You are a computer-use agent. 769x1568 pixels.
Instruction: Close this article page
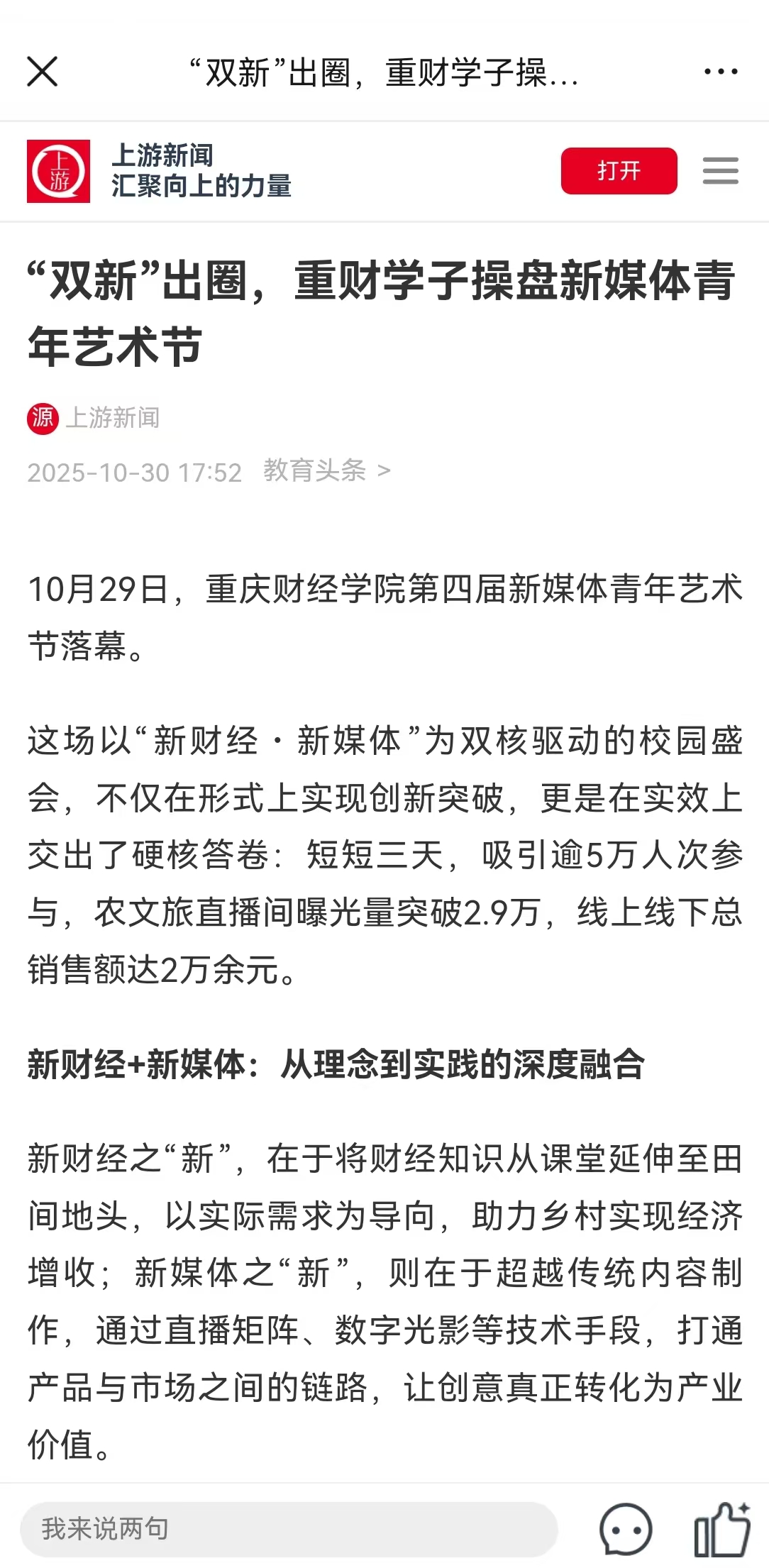click(43, 72)
